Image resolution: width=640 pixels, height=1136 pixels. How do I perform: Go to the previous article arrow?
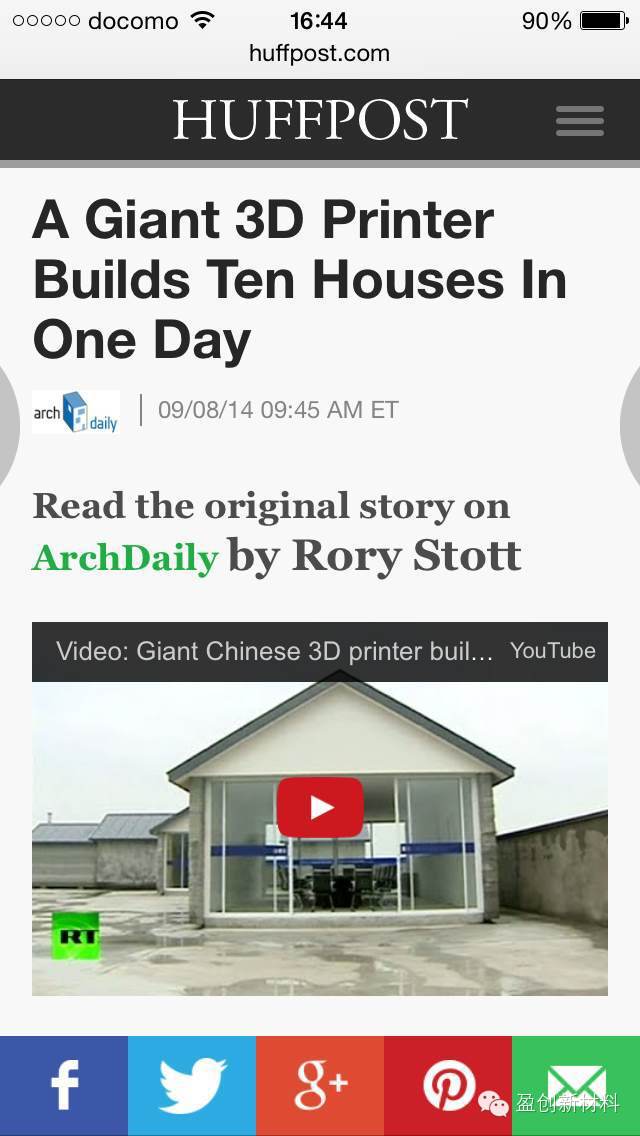[x=8, y=425]
